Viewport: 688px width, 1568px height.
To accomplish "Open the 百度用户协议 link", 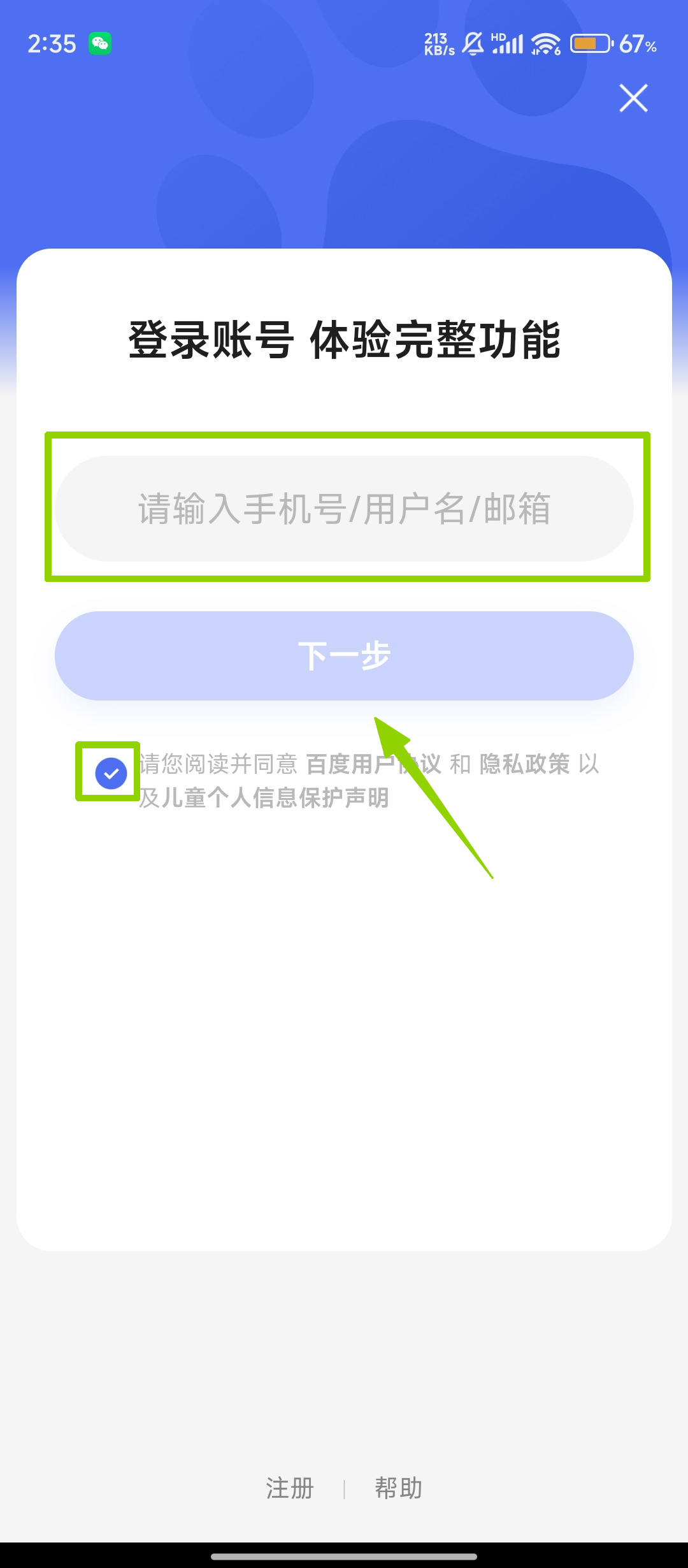I will pyautogui.click(x=373, y=764).
